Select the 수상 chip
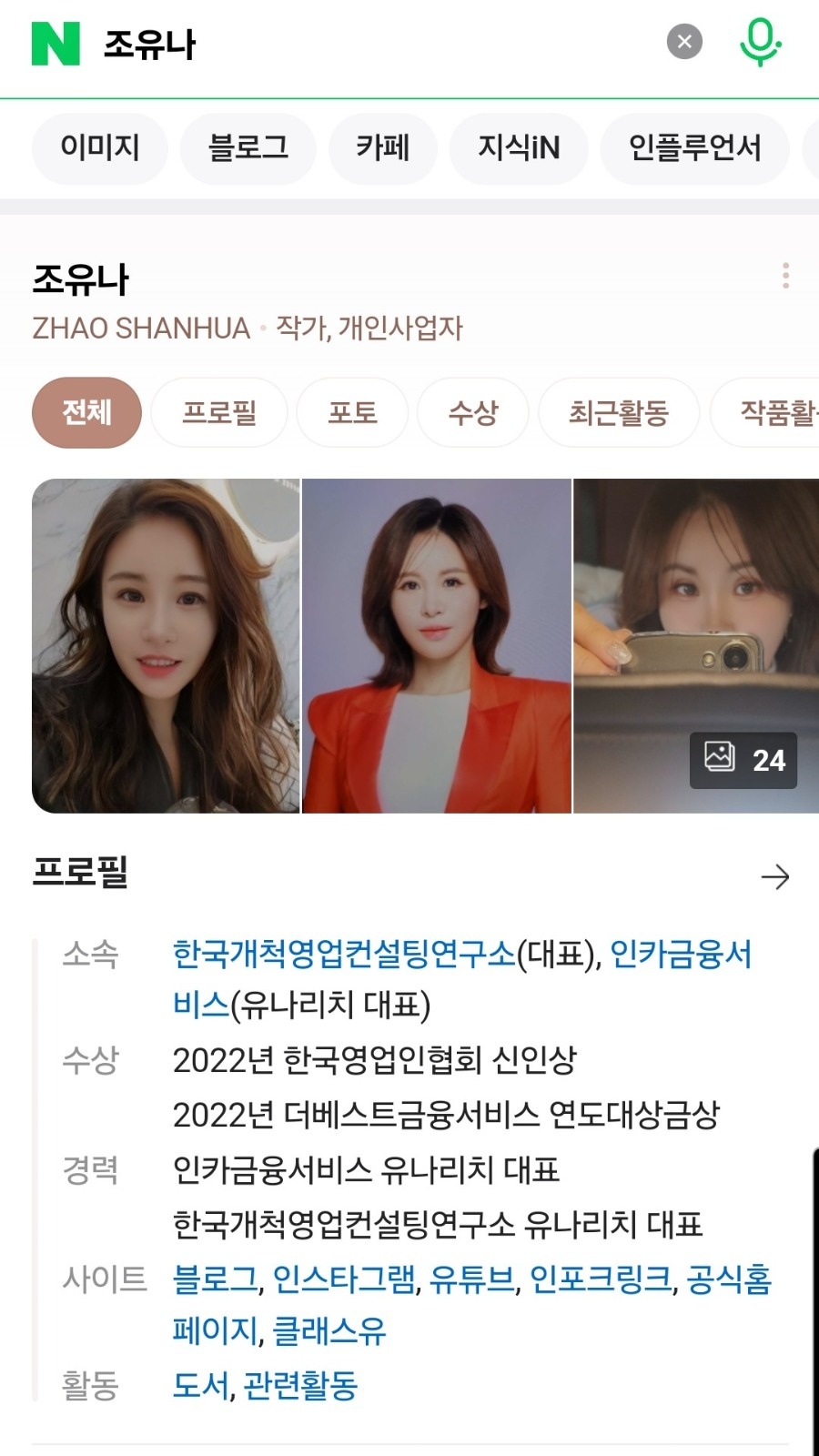Image resolution: width=819 pixels, height=1456 pixels. pos(473,413)
